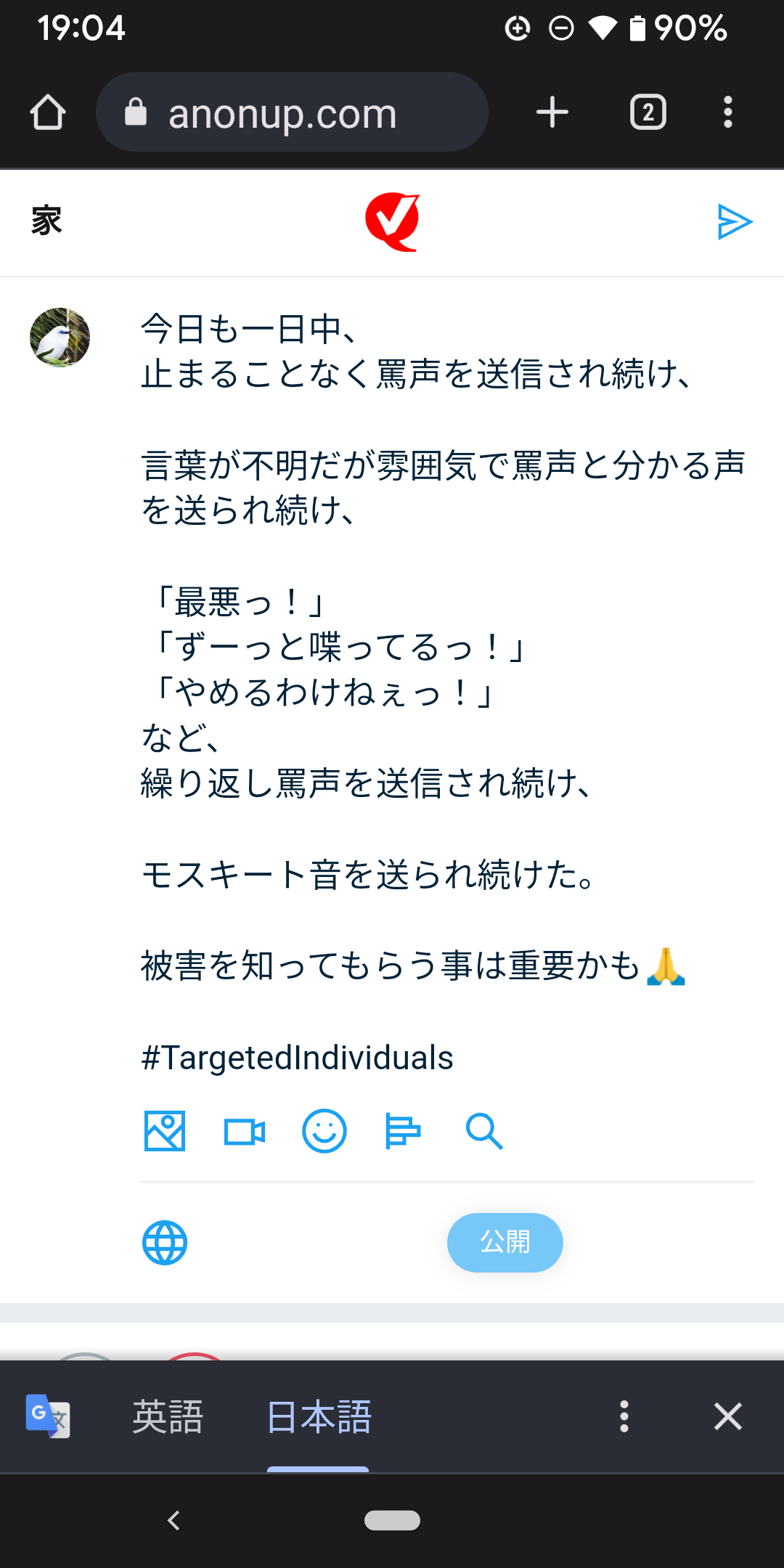The height and width of the screenshot is (1568, 784).
Task: Go back using system navigation arrow
Action: pyautogui.click(x=173, y=1520)
